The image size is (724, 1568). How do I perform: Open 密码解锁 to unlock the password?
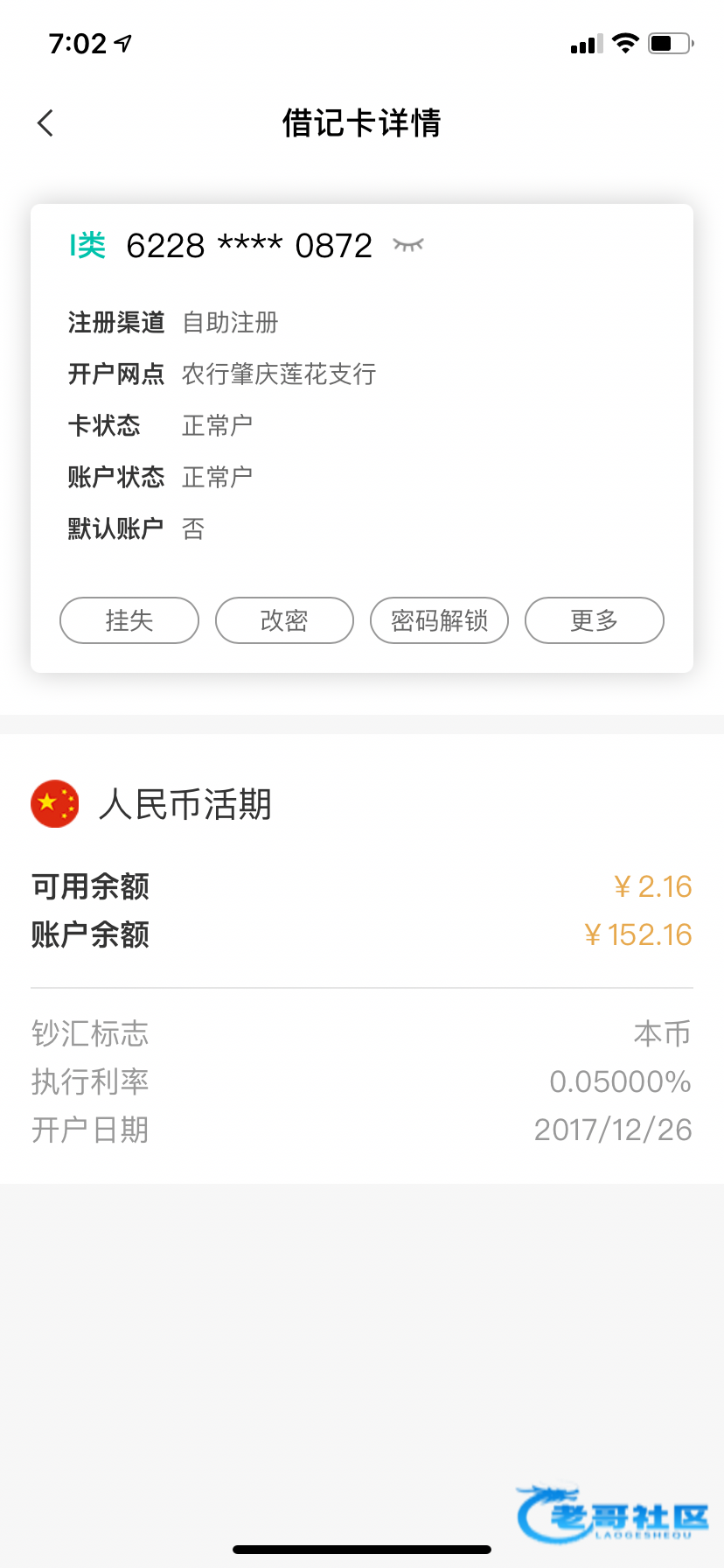point(439,620)
